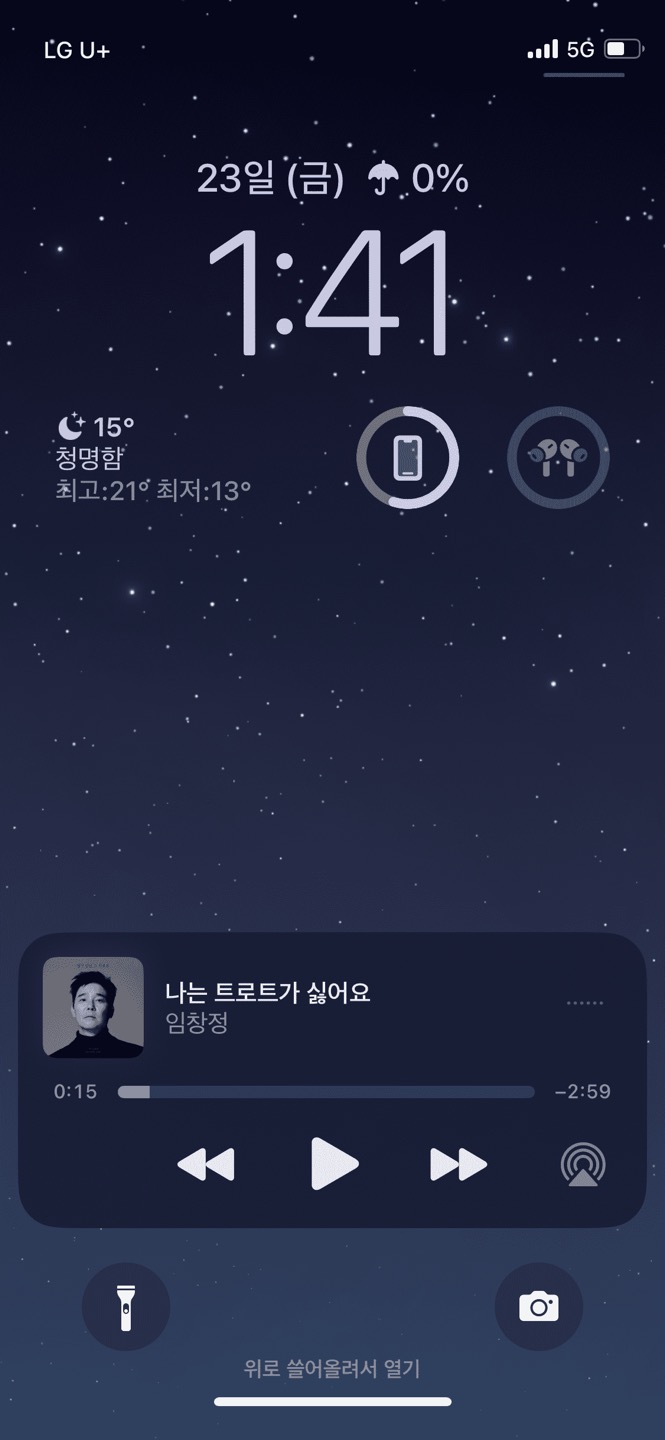Turn on the flashlight
Screen dimensions: 665x1440
coord(126,1307)
